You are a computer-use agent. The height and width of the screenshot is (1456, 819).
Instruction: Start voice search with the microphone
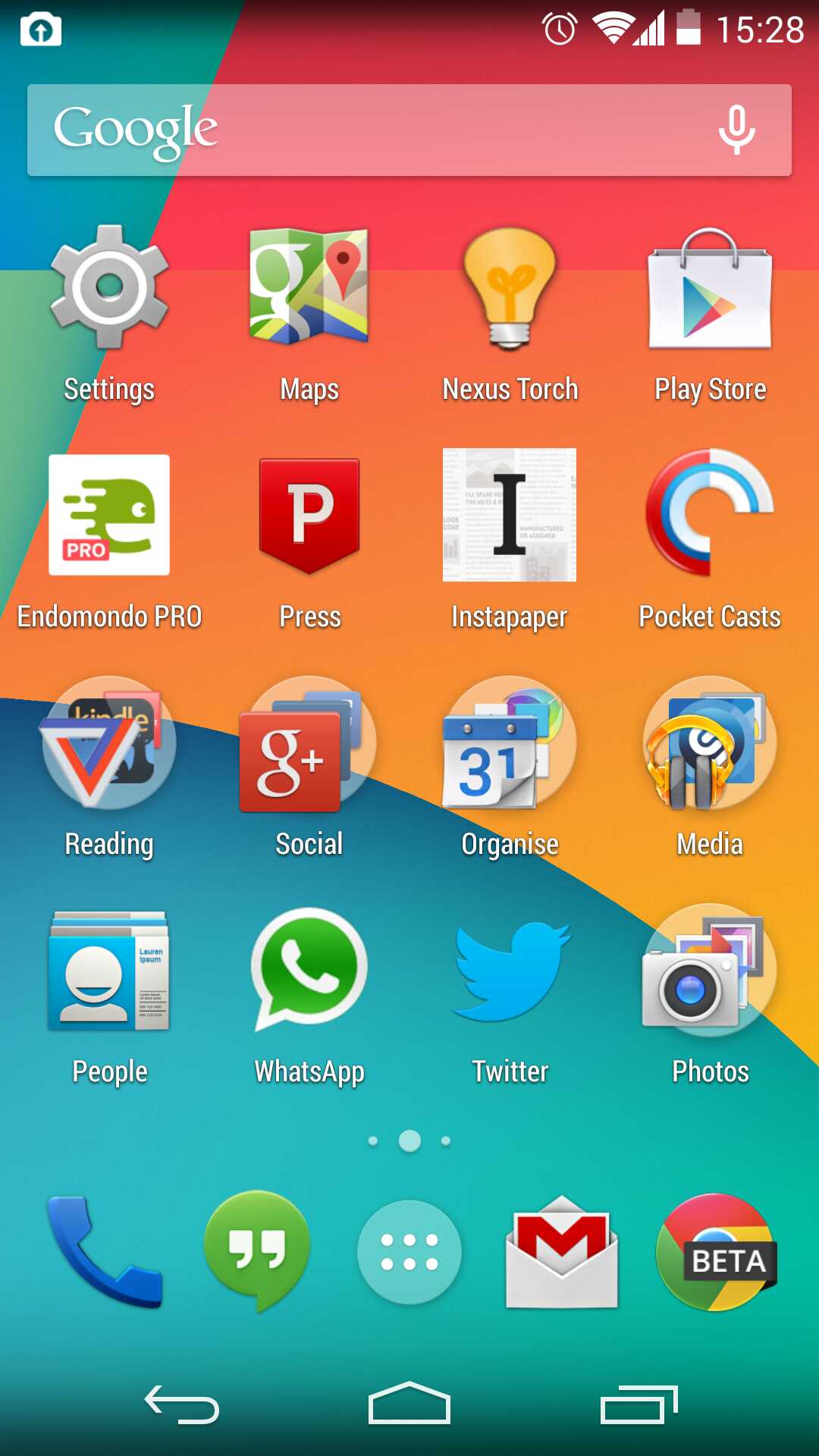[x=736, y=130]
